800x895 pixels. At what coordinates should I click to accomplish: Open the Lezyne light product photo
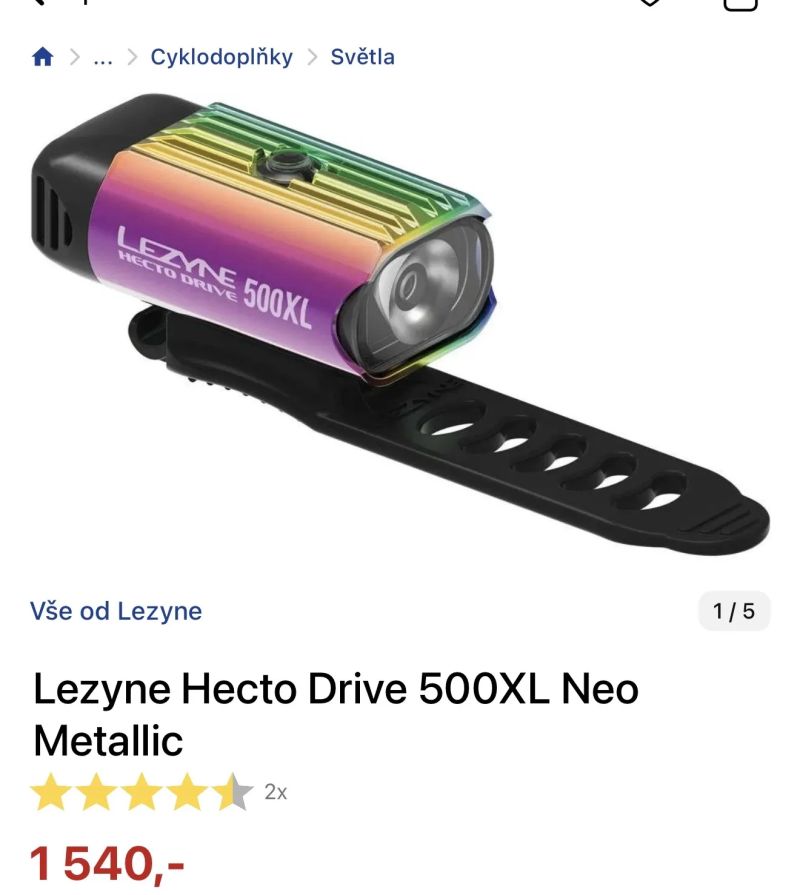point(400,320)
